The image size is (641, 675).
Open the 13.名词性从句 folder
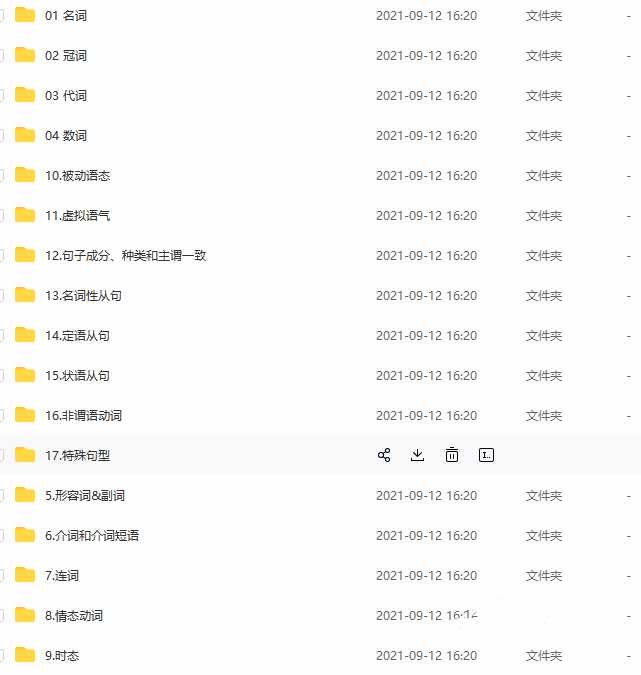(x=83, y=296)
